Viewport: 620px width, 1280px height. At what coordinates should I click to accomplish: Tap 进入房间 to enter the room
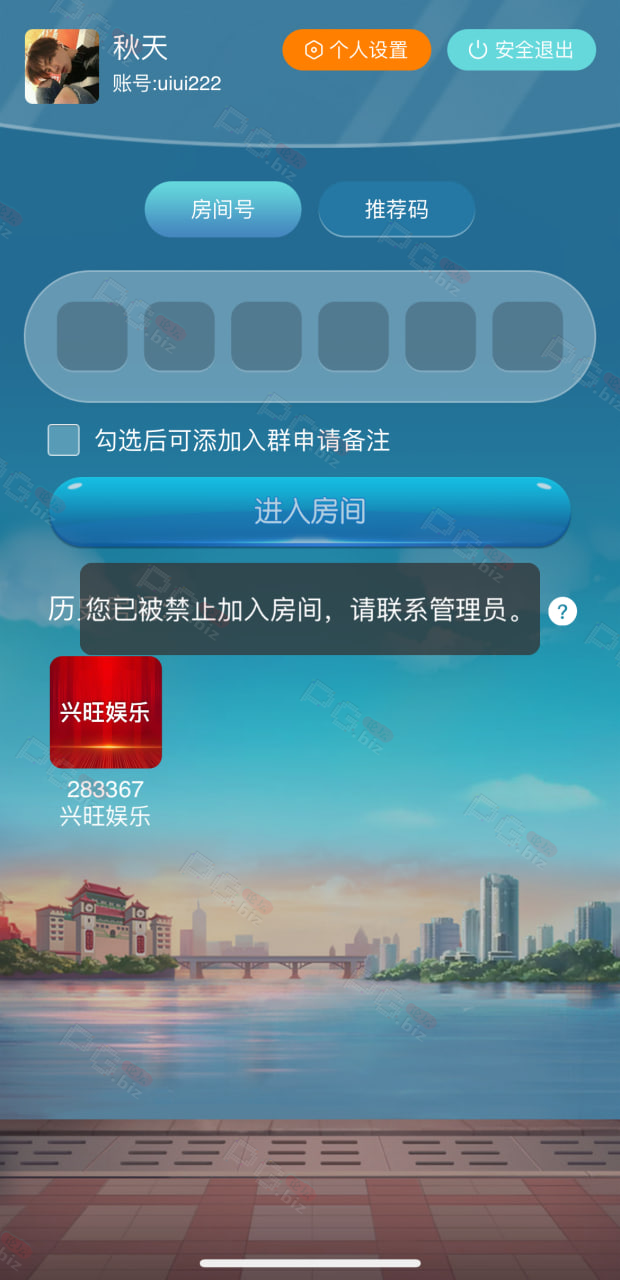coord(310,511)
